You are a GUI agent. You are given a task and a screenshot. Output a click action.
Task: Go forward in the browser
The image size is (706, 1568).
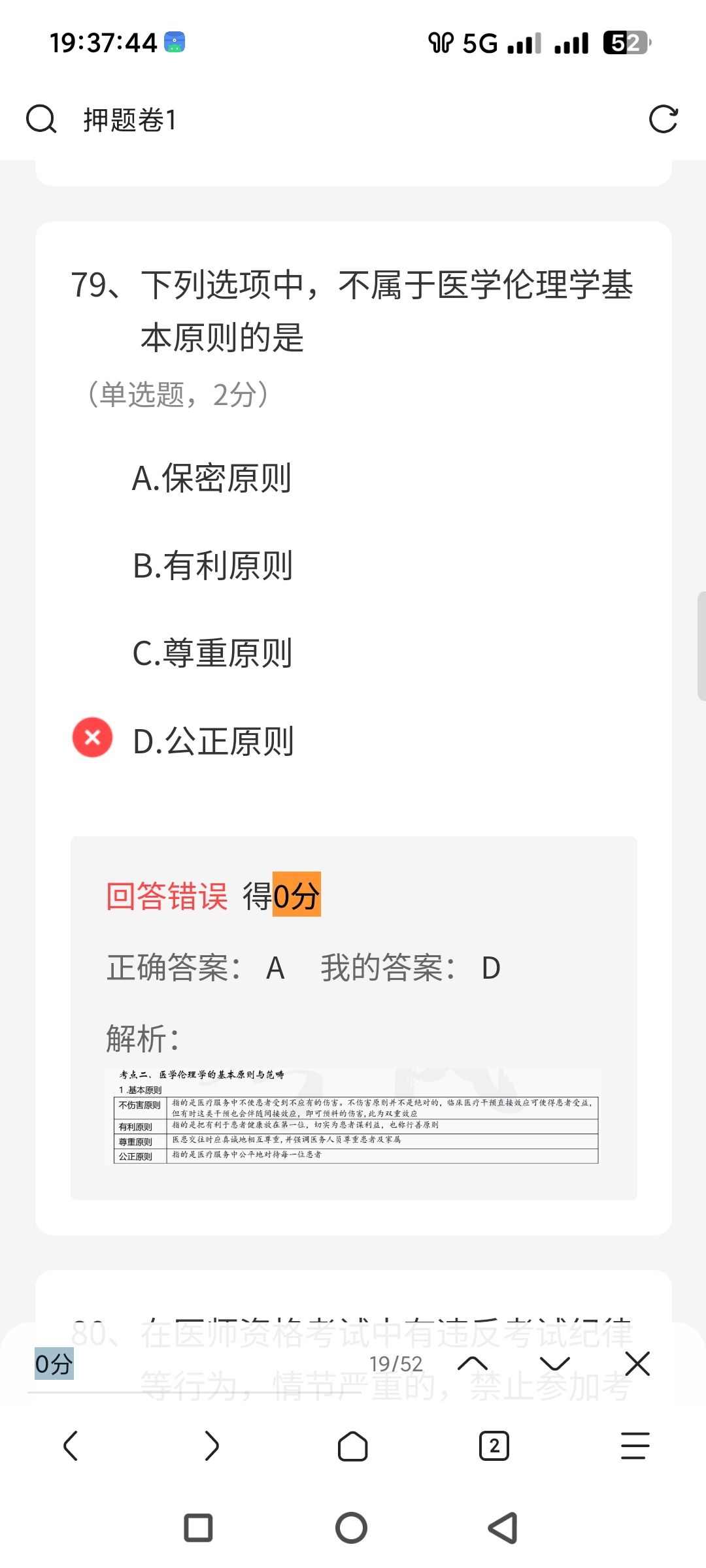point(211,1445)
